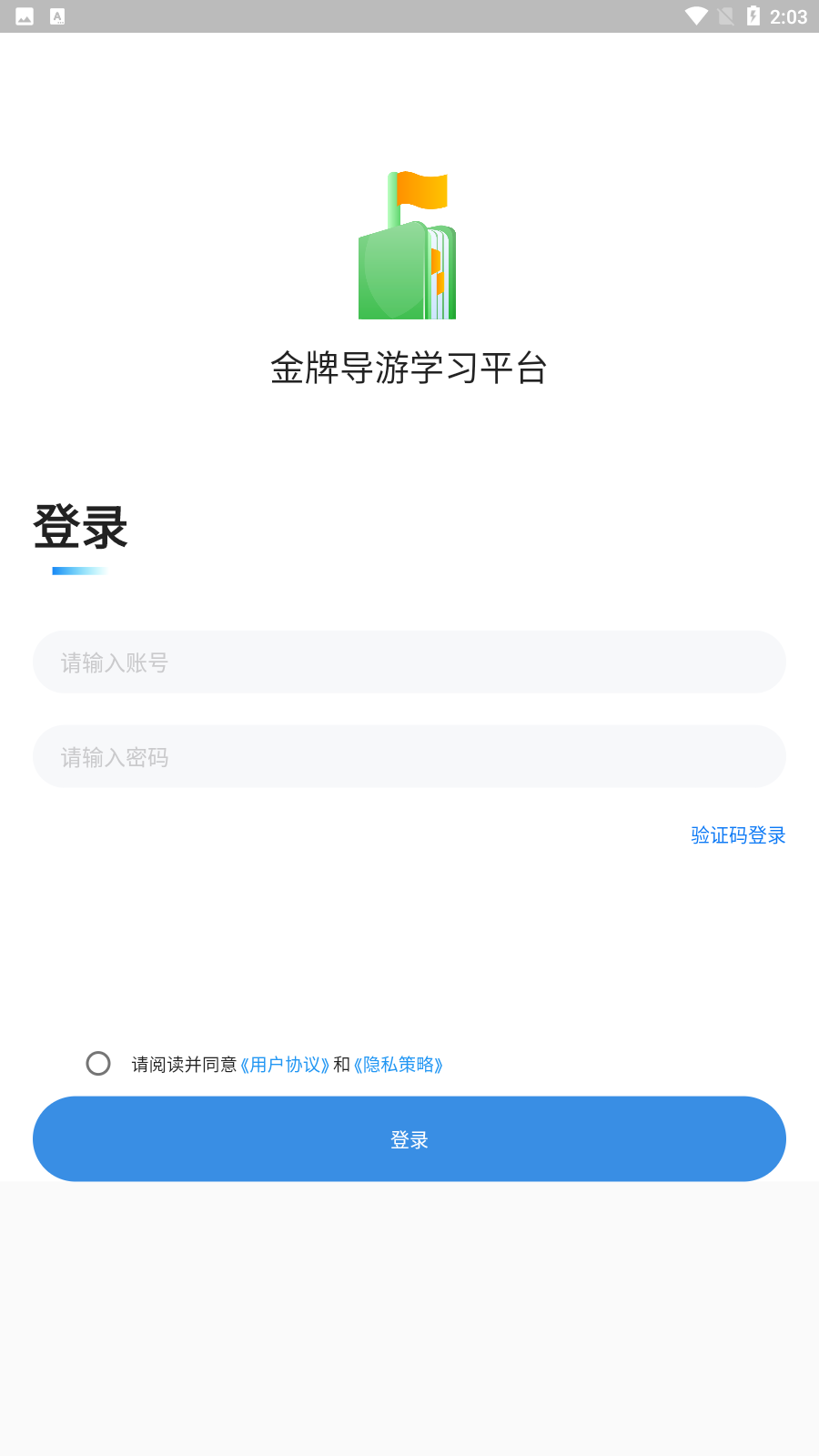Screen dimensions: 819x1456
Task: Open the 用户协议 link
Action: [x=285, y=1065]
